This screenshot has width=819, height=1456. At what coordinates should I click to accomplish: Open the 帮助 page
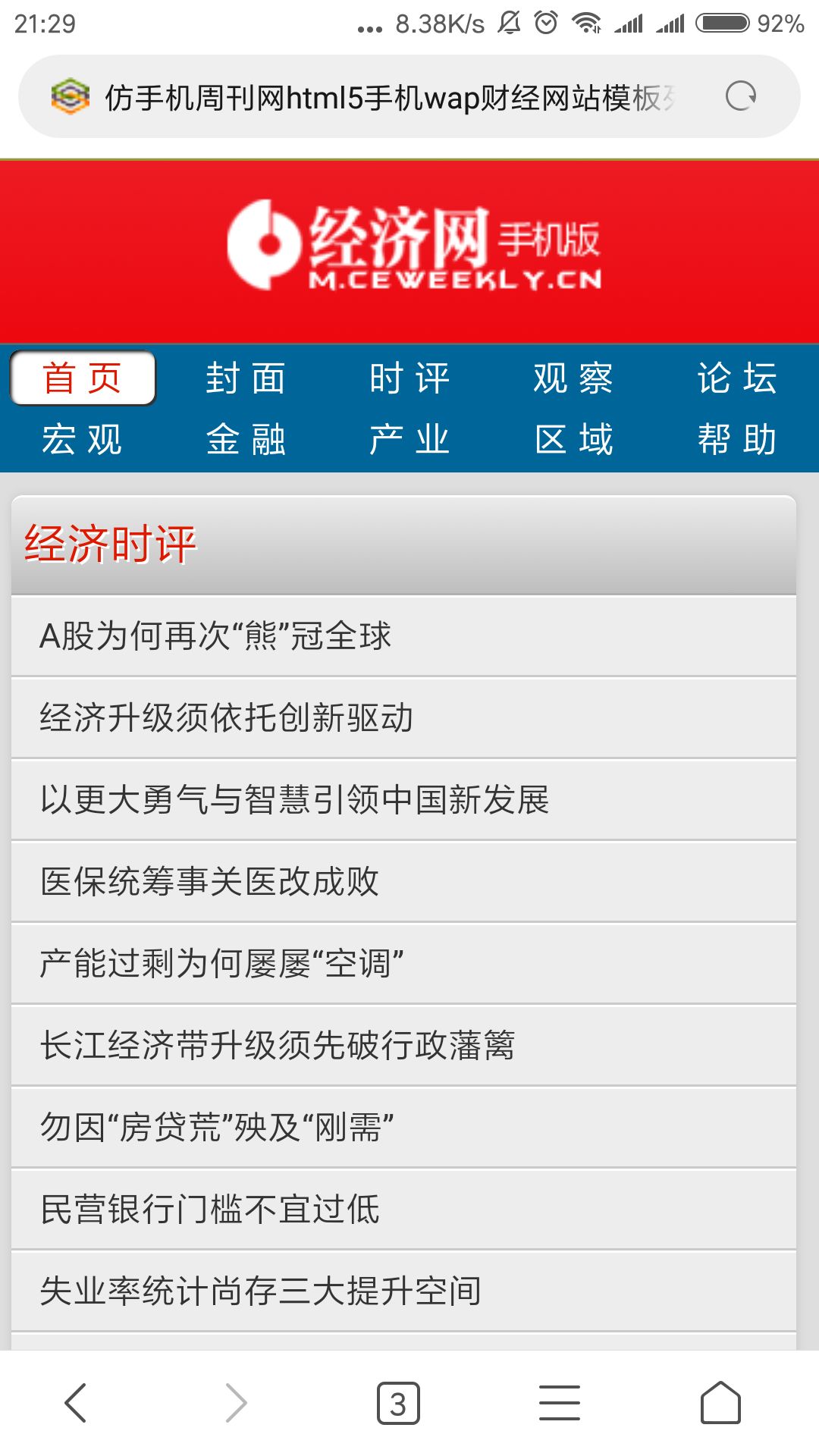coord(737,439)
